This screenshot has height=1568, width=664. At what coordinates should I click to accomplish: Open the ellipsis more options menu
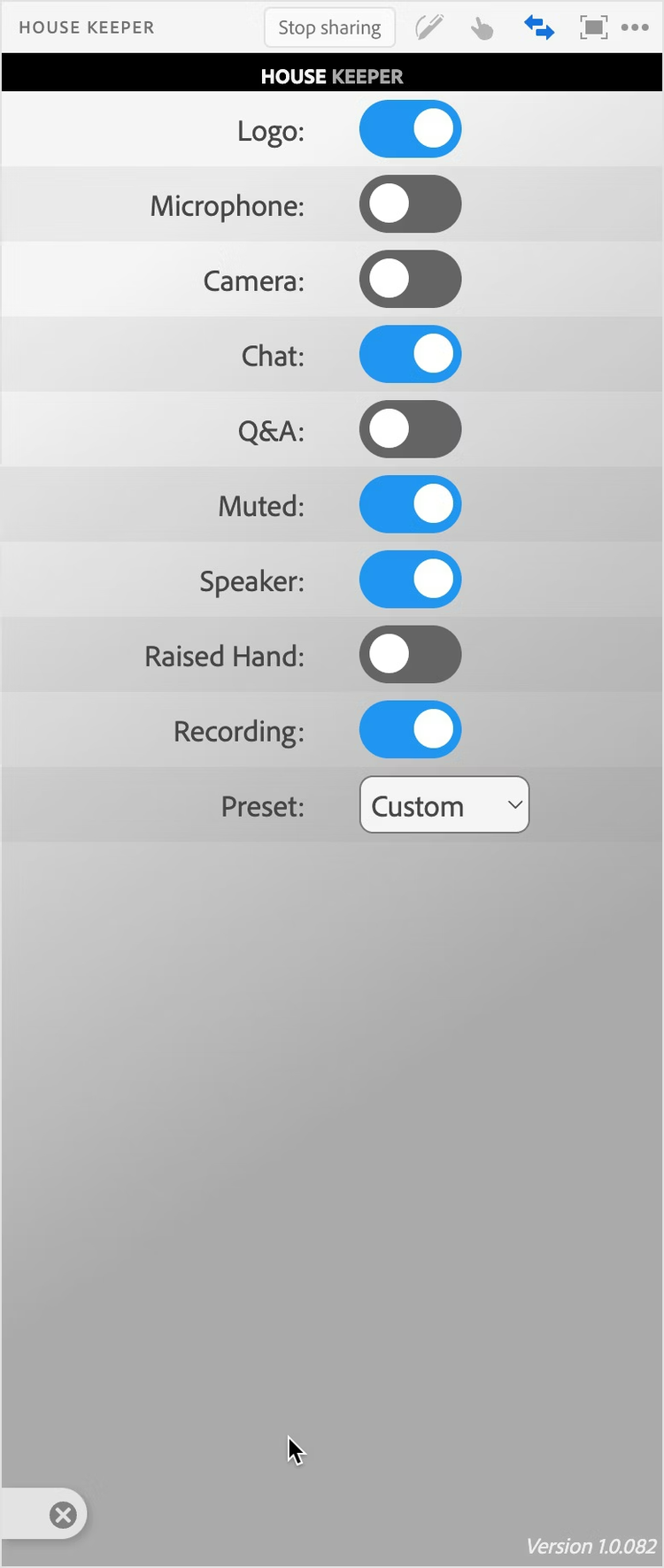coord(637,27)
